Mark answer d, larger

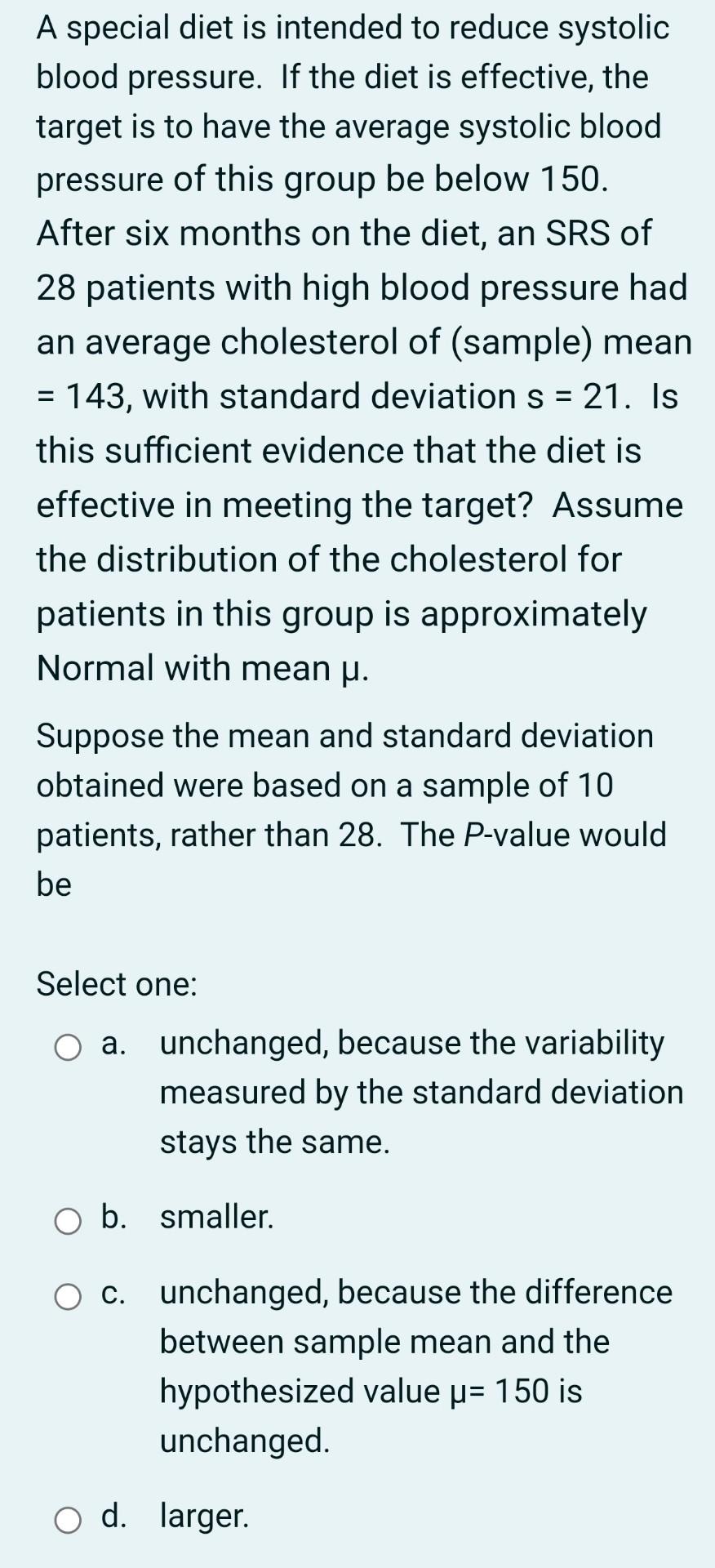(x=68, y=1520)
